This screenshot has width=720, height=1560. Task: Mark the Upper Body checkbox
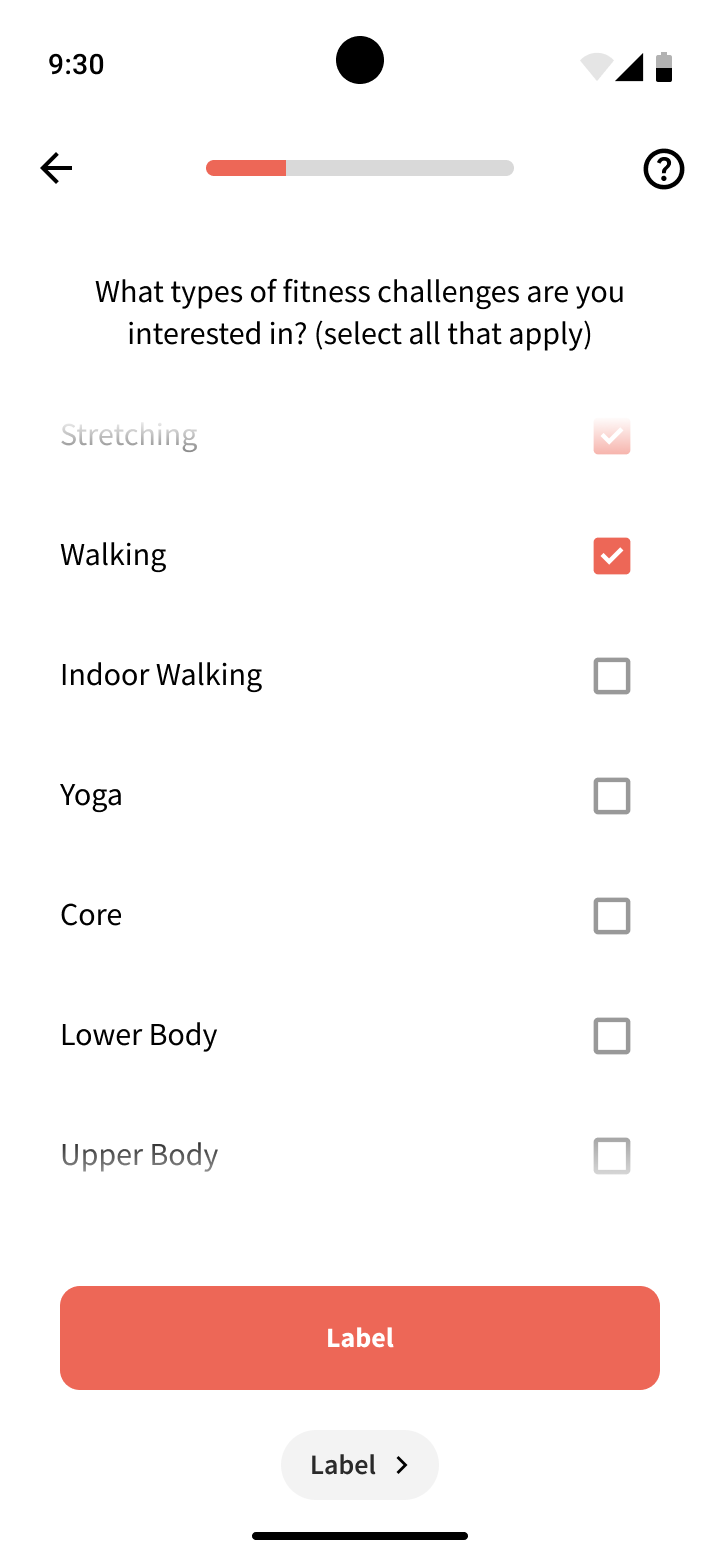(611, 1156)
